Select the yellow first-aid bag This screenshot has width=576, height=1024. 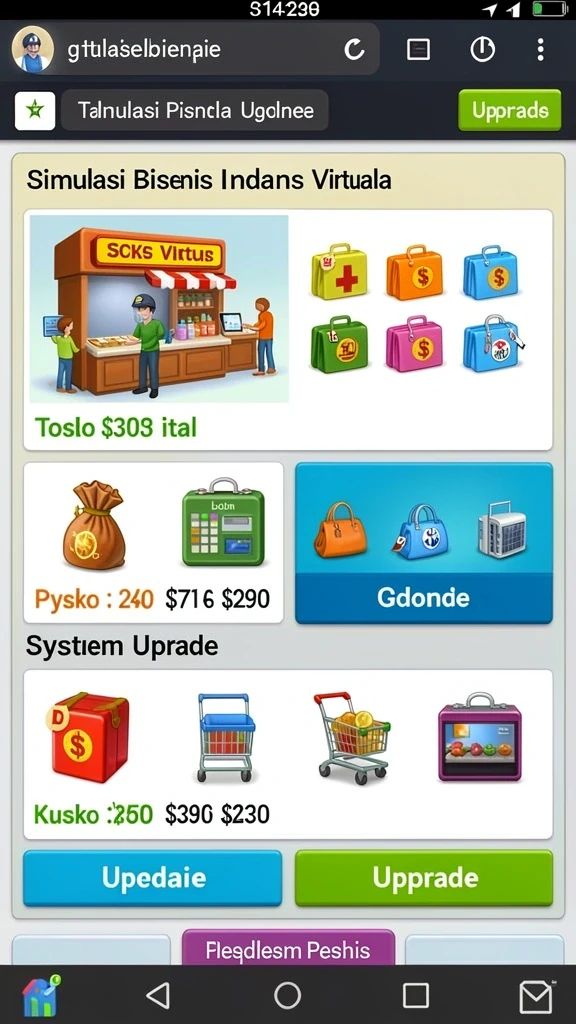point(339,271)
